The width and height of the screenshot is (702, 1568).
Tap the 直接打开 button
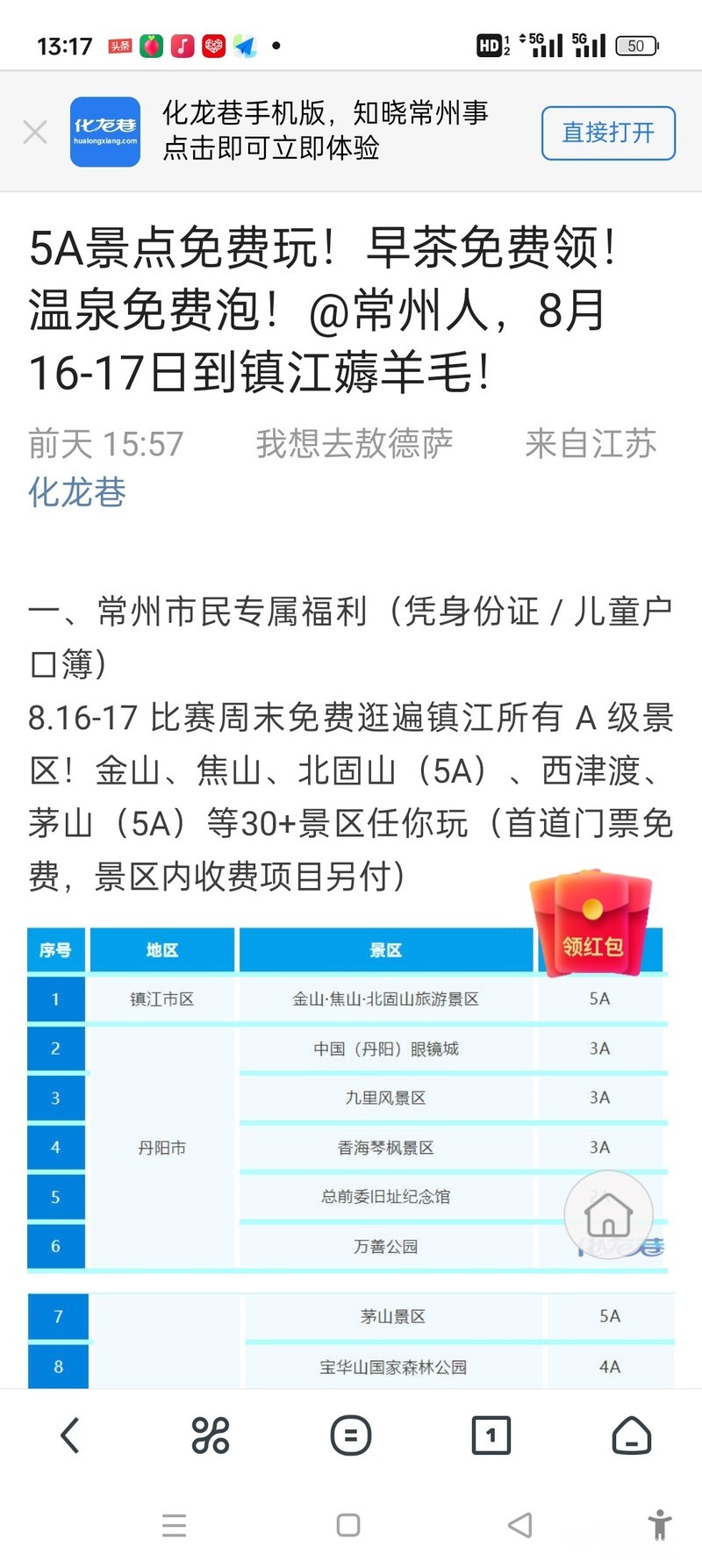click(608, 132)
